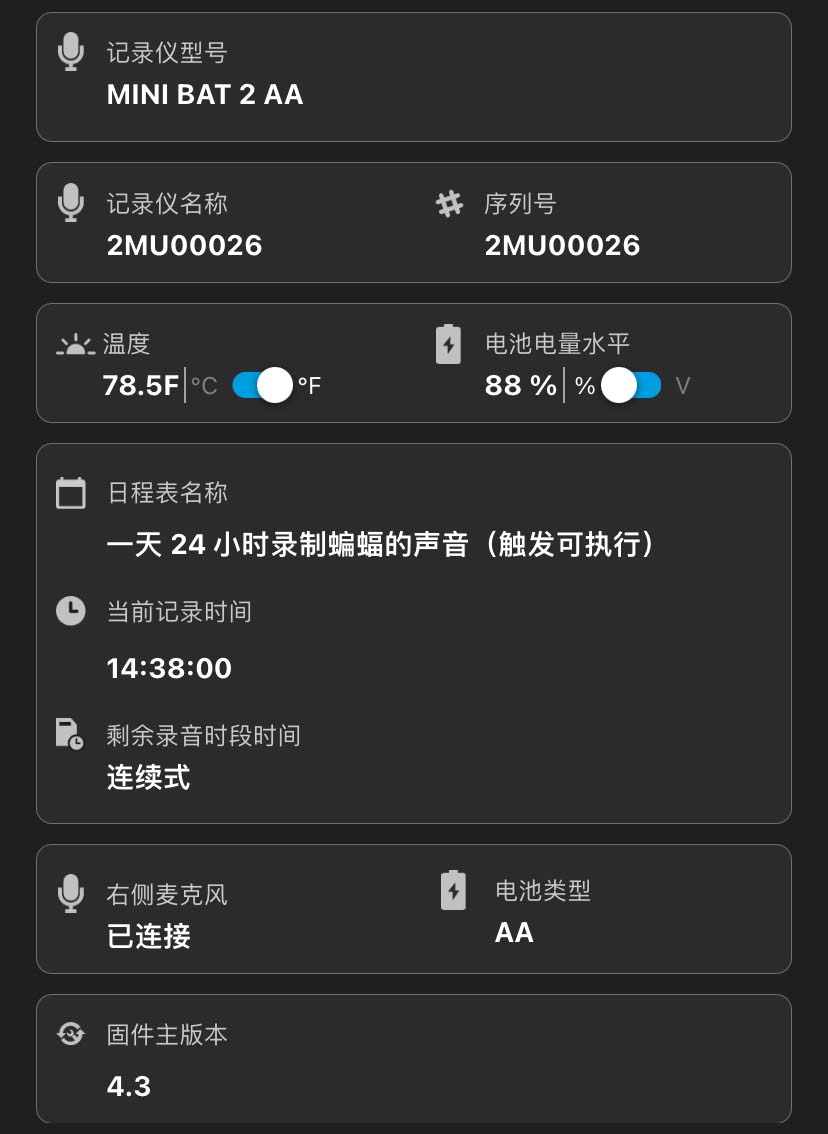The height and width of the screenshot is (1134, 828).
Task: Click the clock icon next to 当前记录时间
Action: [70, 612]
